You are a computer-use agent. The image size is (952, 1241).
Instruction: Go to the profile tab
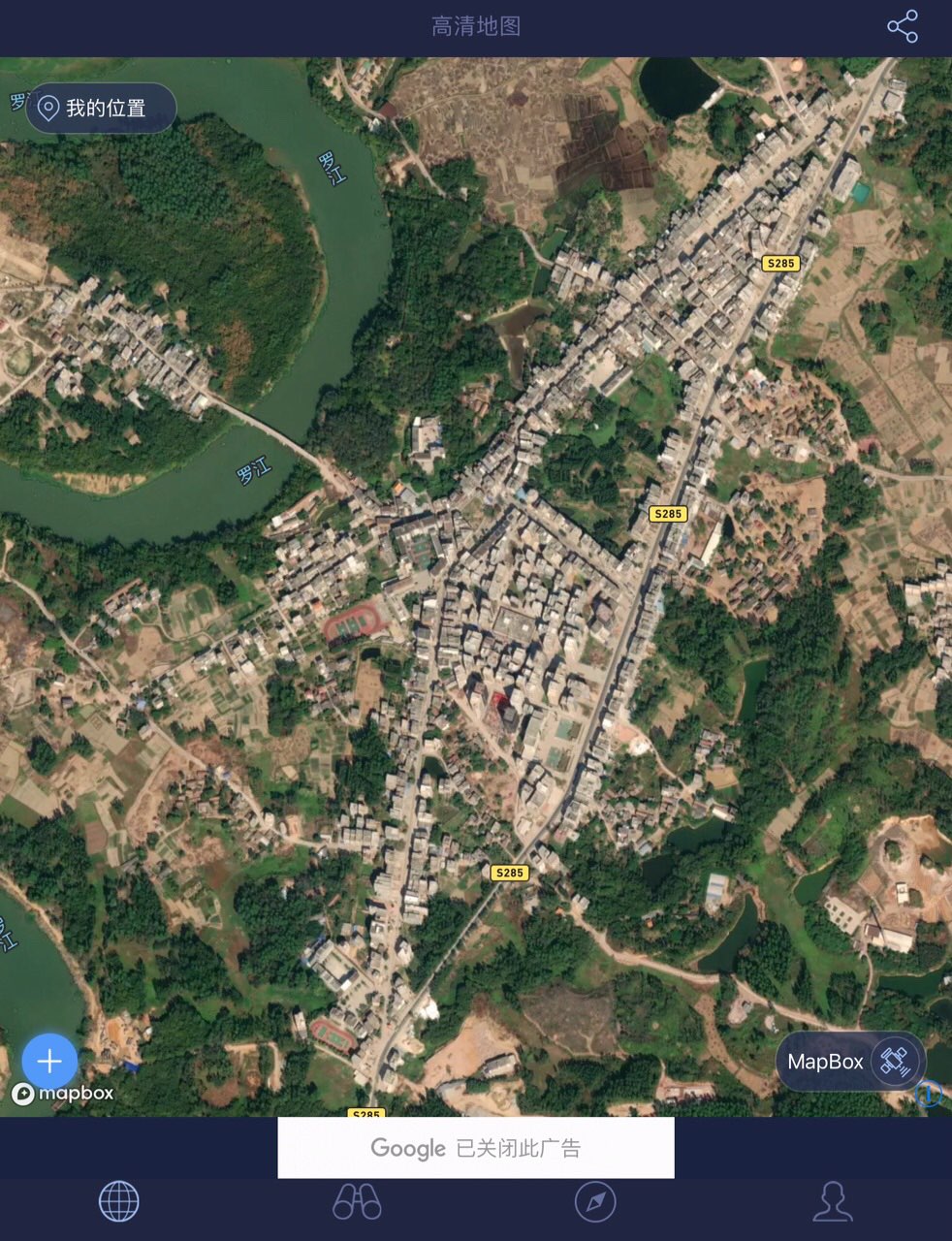pyautogui.click(x=832, y=1202)
